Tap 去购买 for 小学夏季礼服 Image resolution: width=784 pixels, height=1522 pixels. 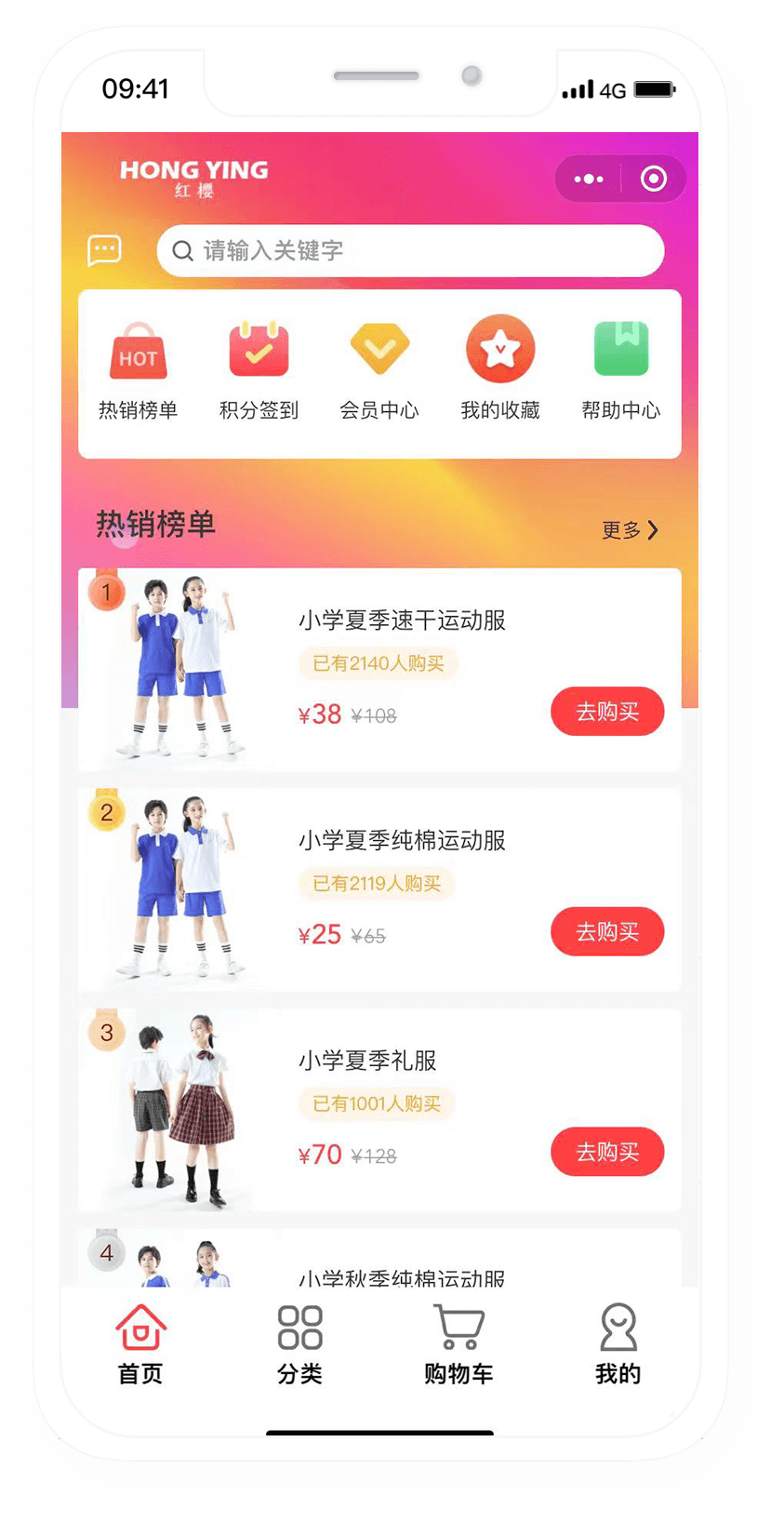607,1152
